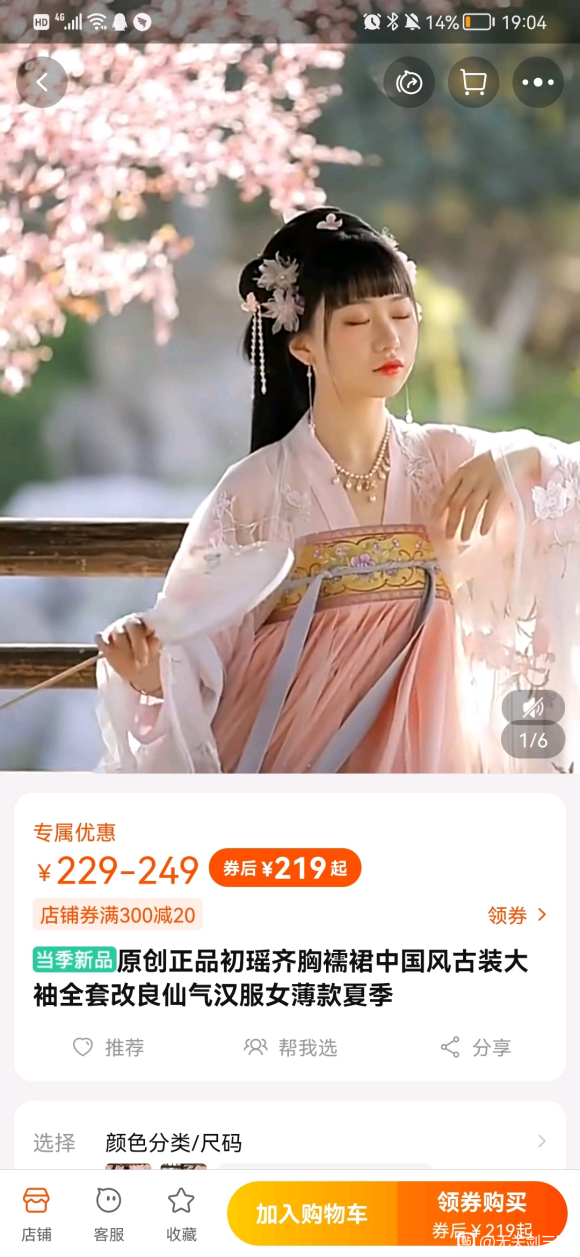
Task: Tap 领券购买 to buy with coupon
Action: (x=482, y=1214)
